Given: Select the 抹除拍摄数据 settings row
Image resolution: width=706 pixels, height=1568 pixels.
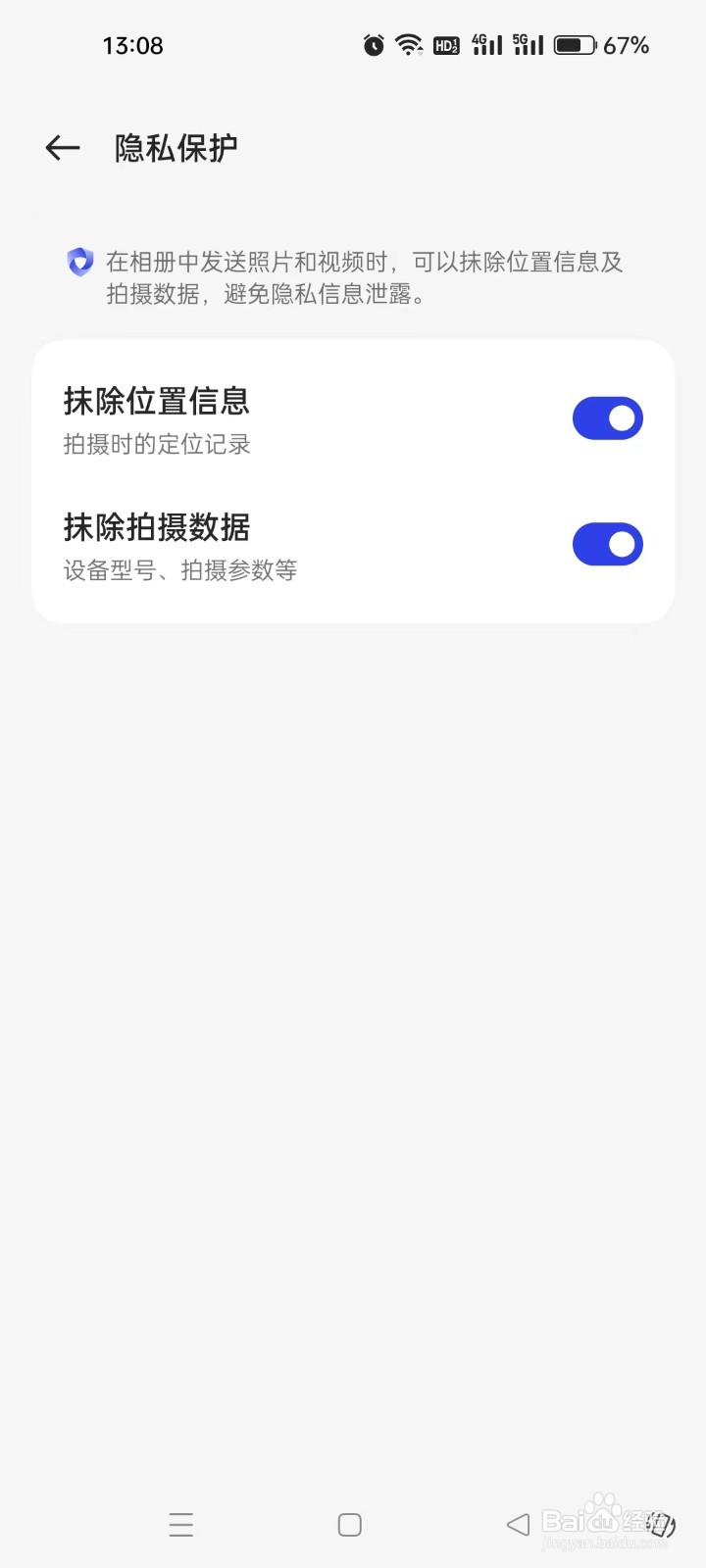Looking at the screenshot, I should [x=294, y=546].
